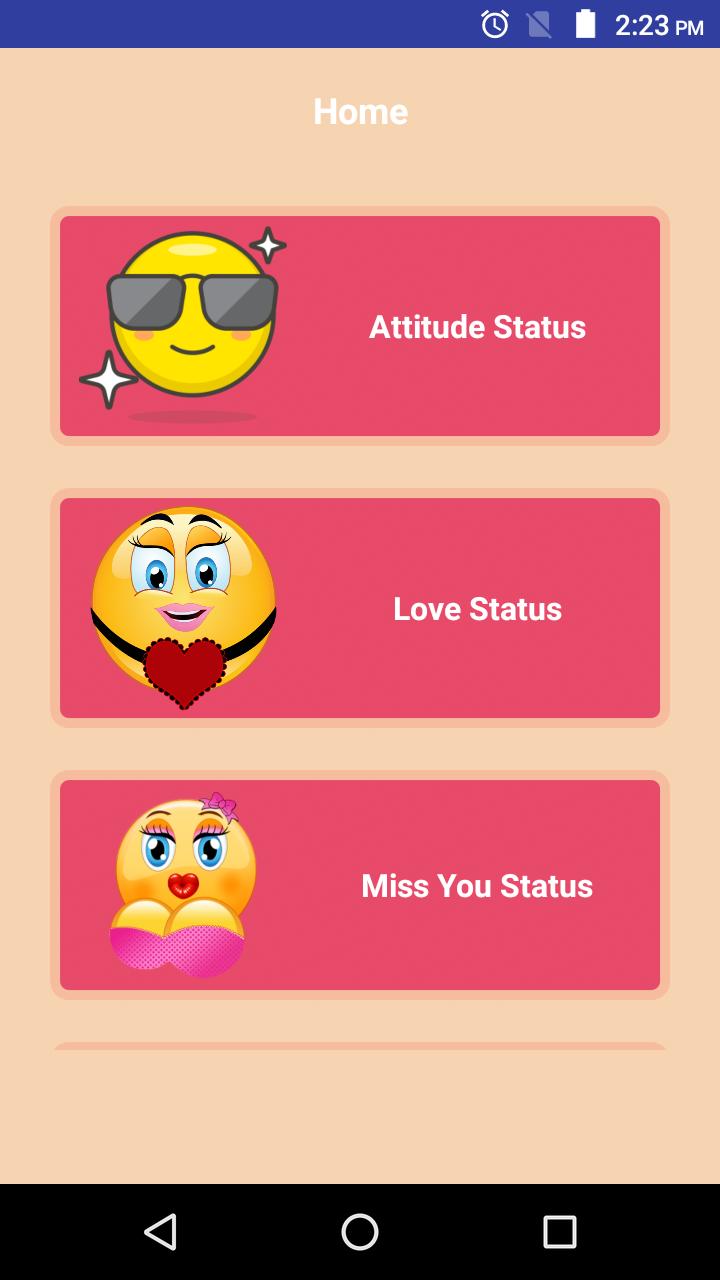
Task: Tap the system home button
Action: [x=360, y=1232]
